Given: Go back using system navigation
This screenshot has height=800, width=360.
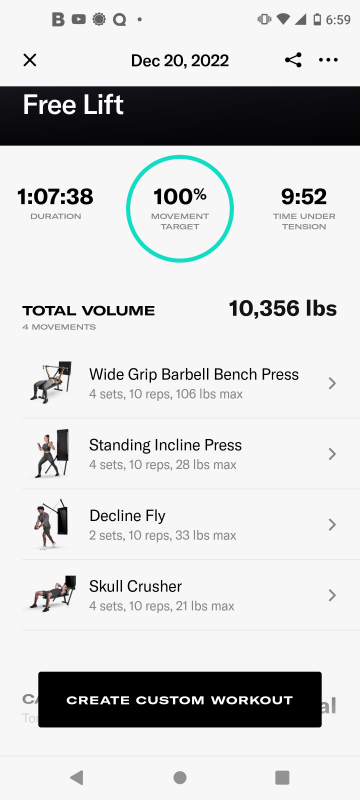Looking at the screenshot, I should pyautogui.click(x=76, y=777).
